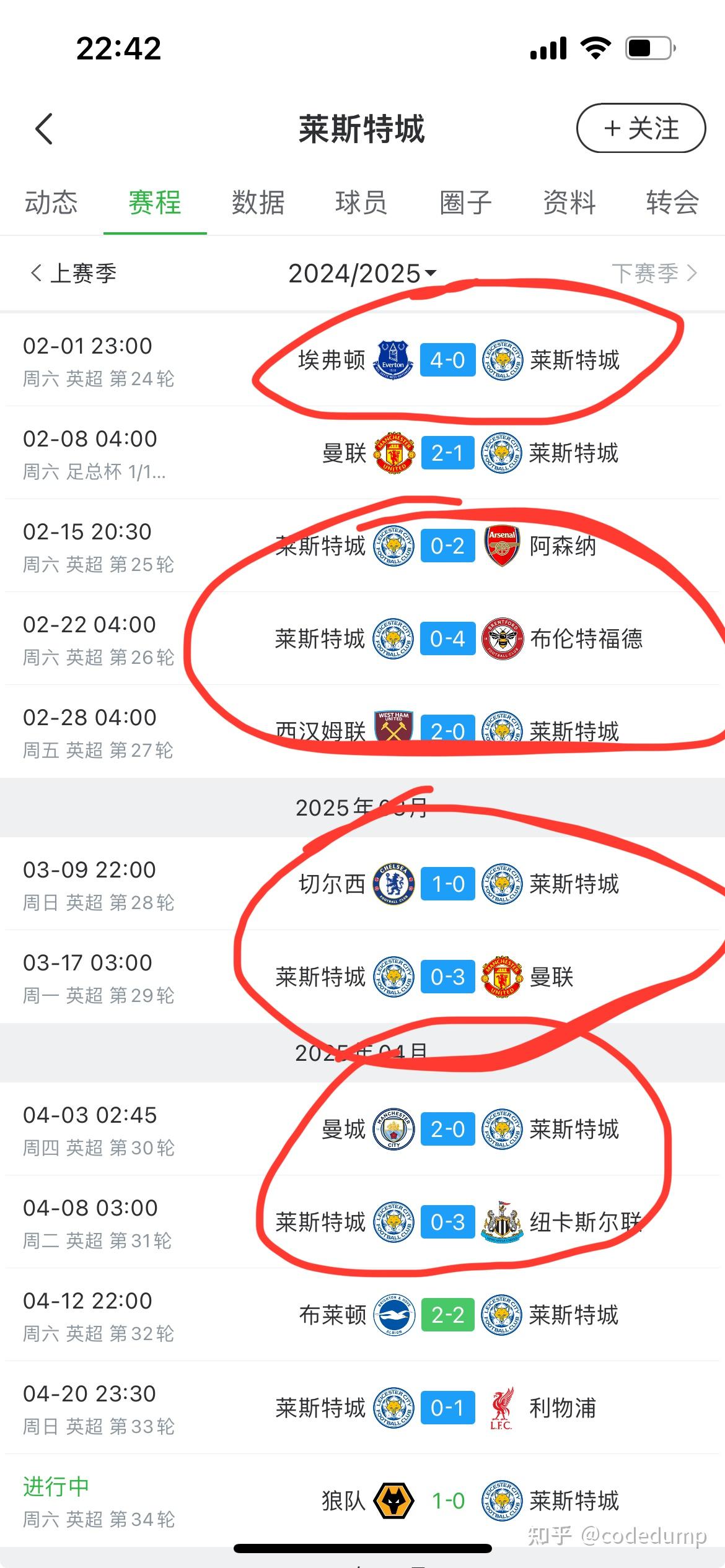Go back from the 莱斯特城 team page
725x1568 pixels.
(44, 129)
